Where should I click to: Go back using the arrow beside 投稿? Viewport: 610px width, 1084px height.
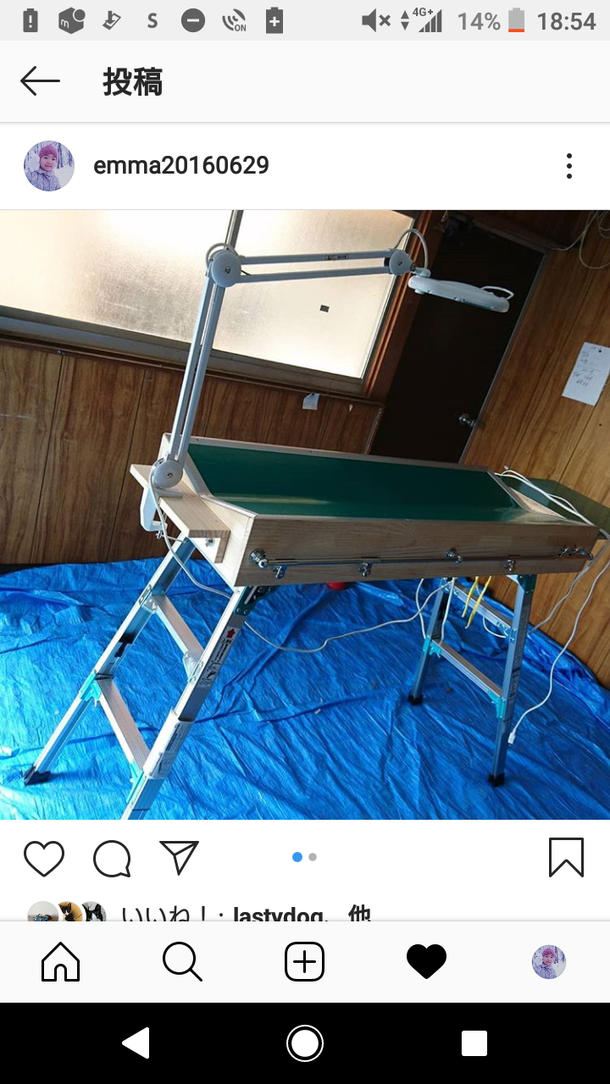40,81
